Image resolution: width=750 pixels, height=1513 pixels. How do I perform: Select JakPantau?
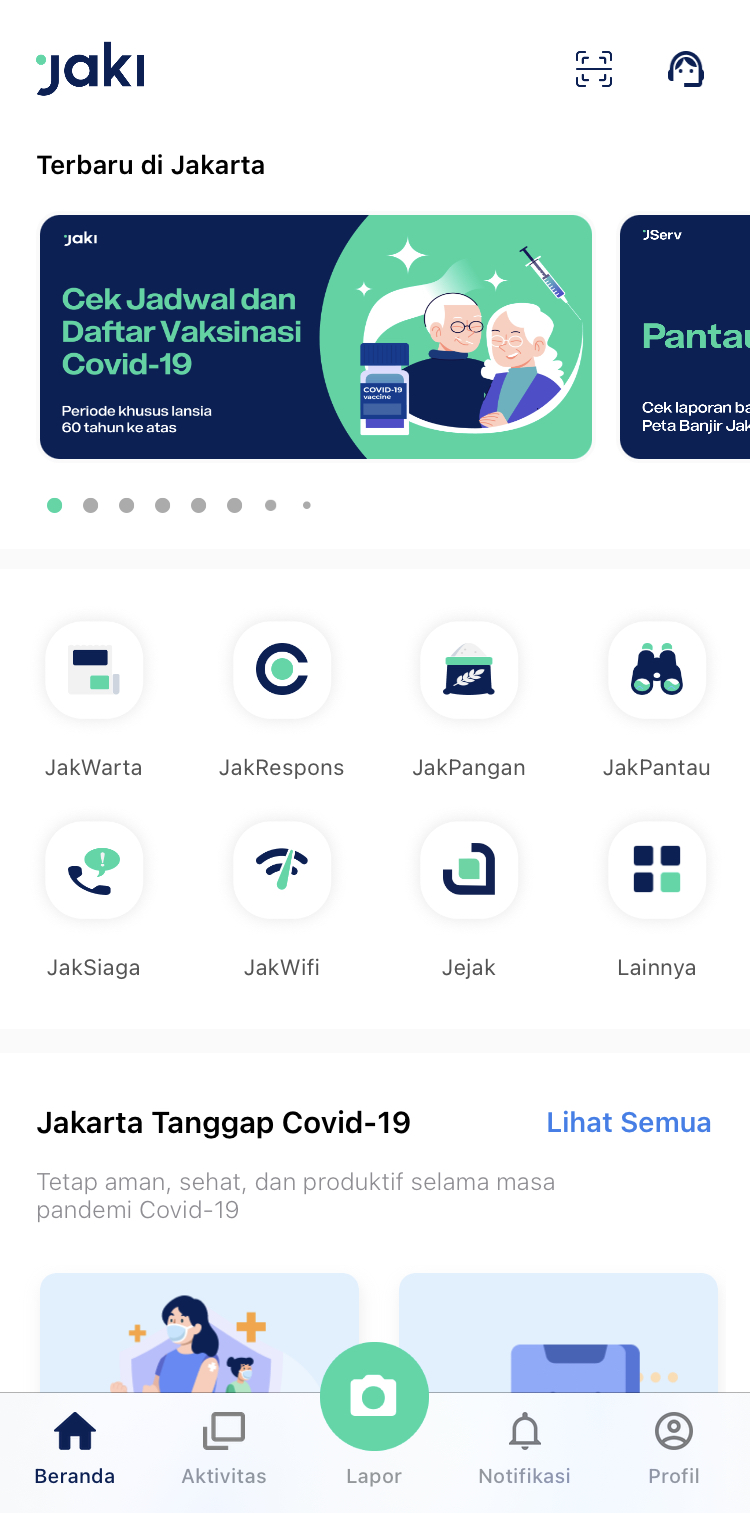[656, 671]
